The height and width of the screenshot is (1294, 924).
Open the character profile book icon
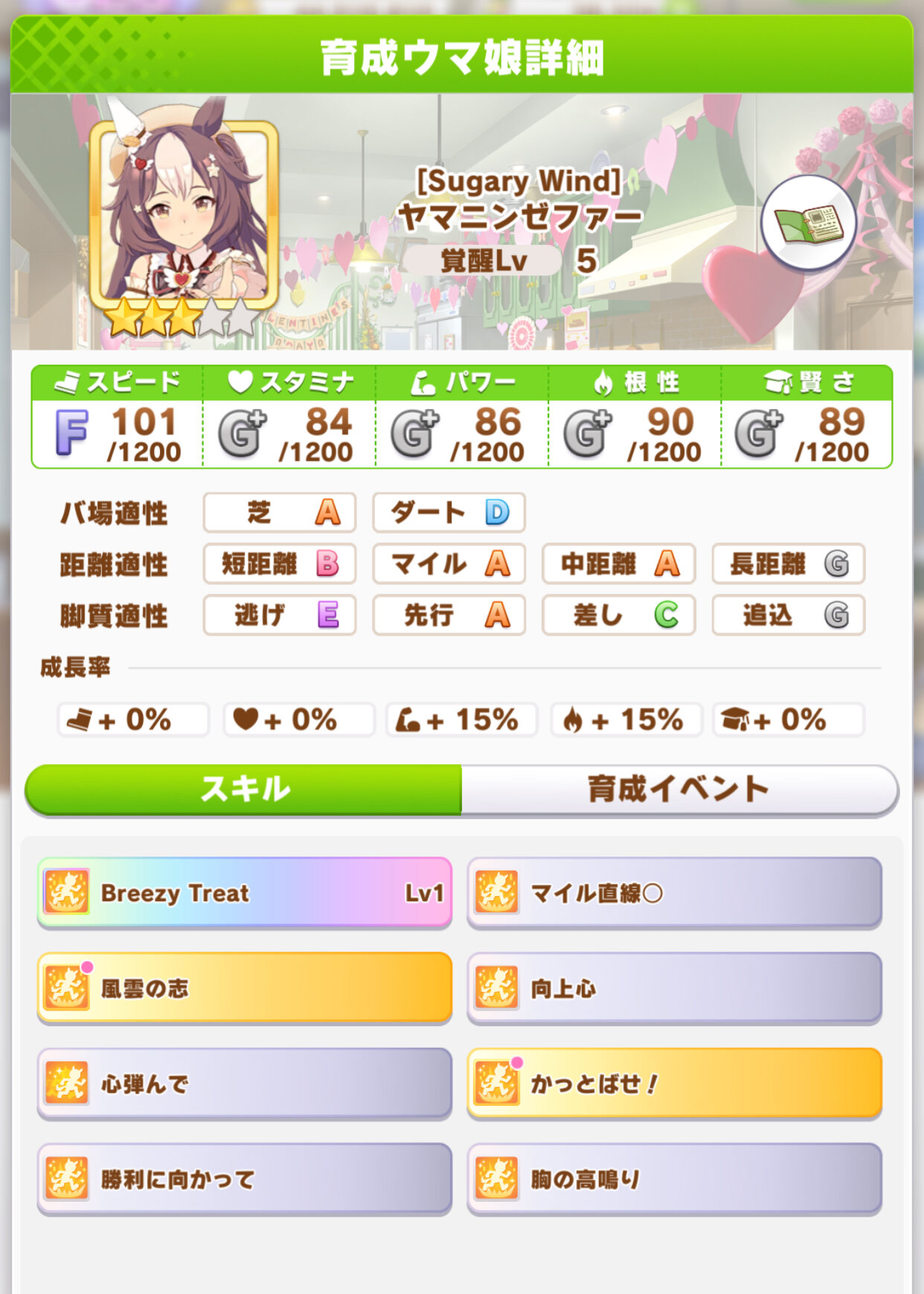[809, 223]
